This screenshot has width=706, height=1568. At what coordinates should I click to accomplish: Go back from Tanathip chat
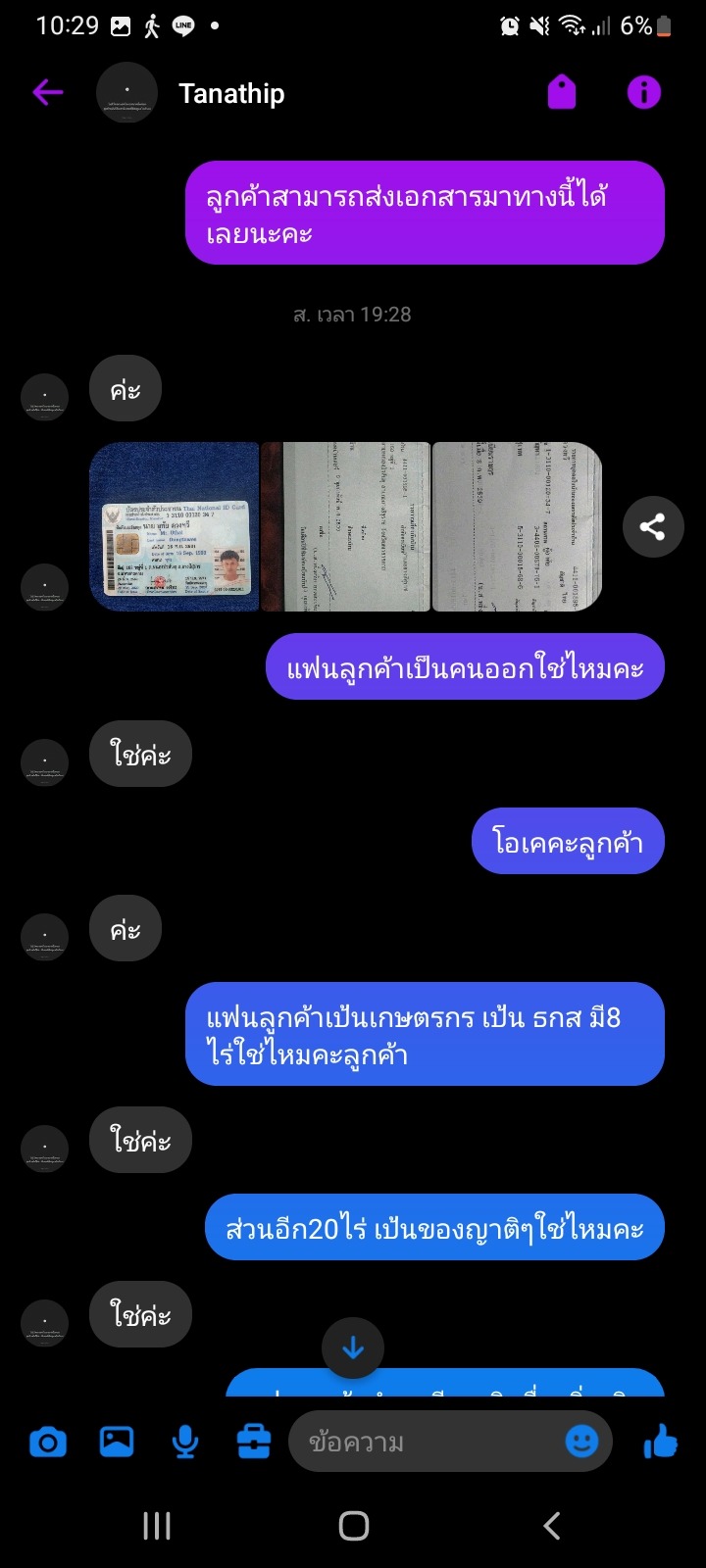(47, 93)
